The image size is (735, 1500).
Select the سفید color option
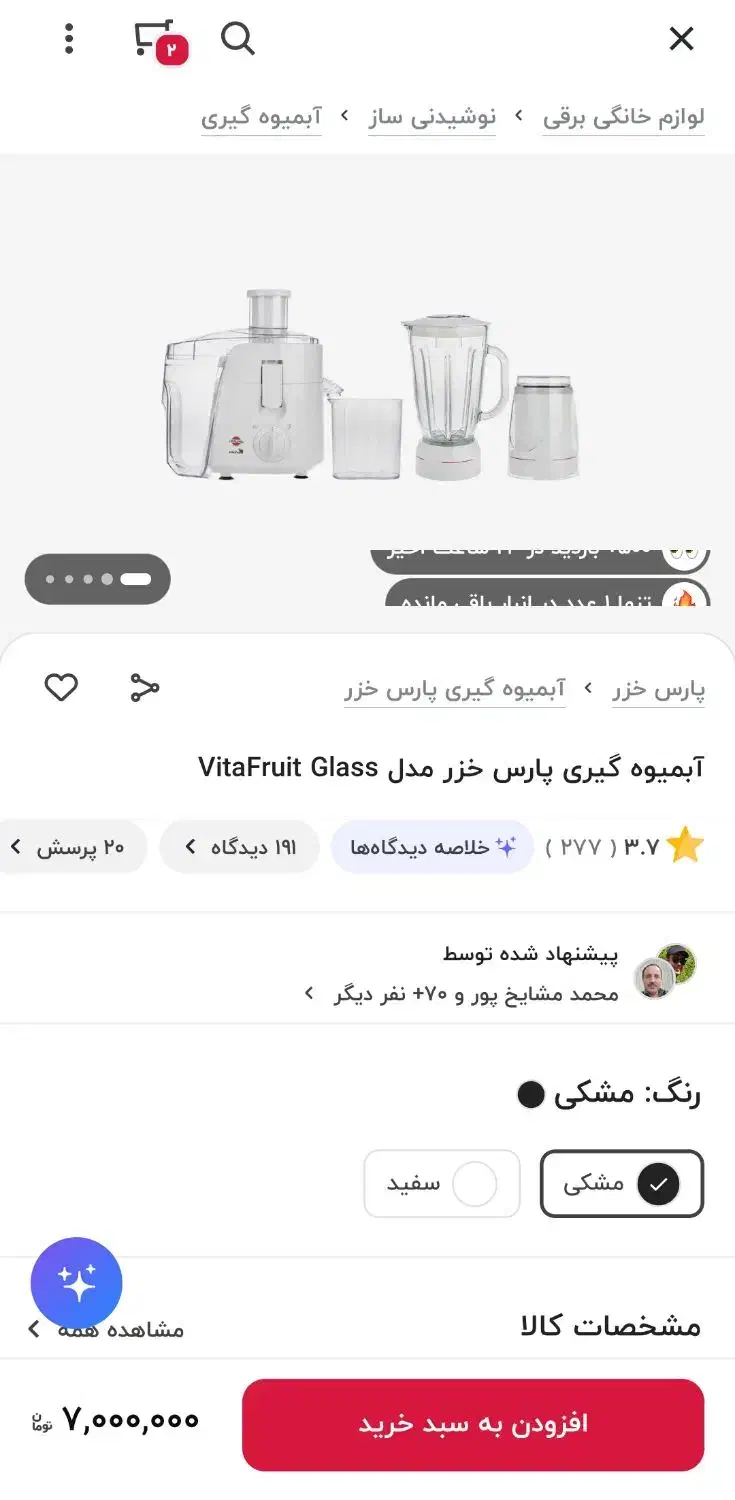[x=441, y=1184]
